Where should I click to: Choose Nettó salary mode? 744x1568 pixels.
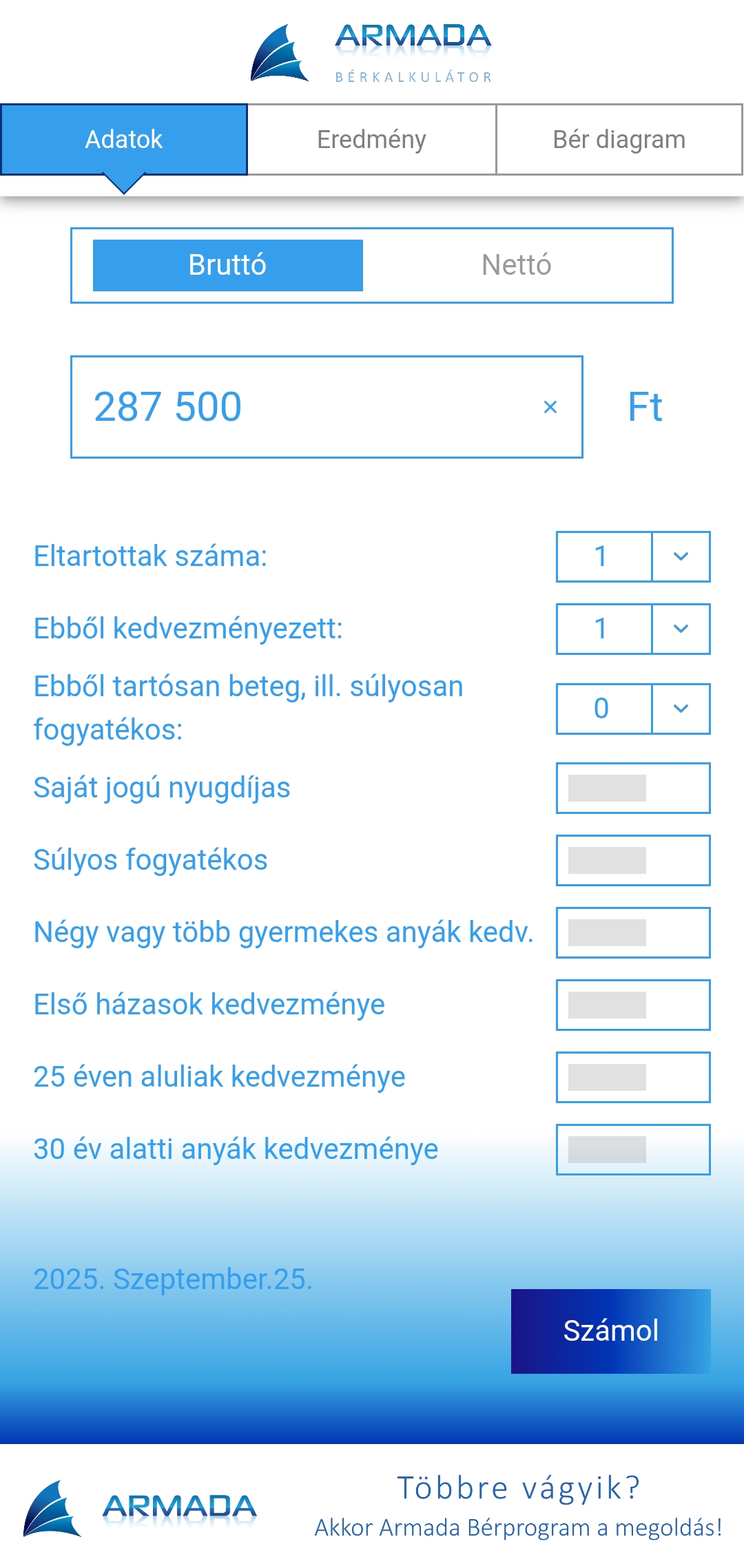(x=516, y=265)
